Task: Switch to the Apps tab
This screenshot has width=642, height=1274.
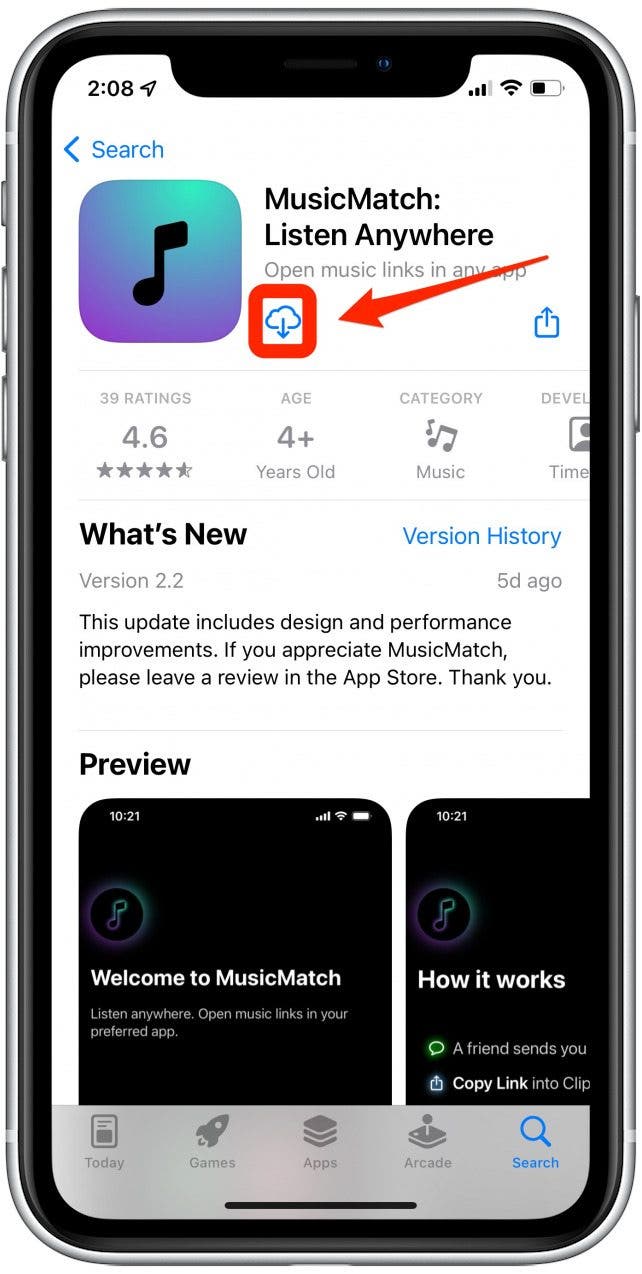Action: click(321, 1142)
